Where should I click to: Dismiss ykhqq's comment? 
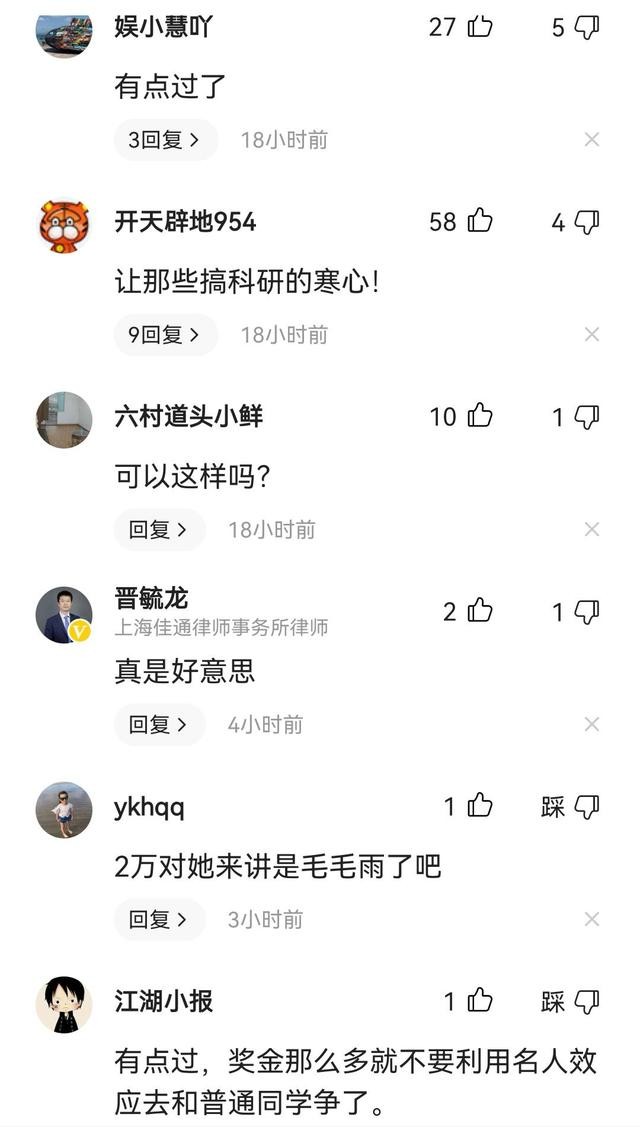pyautogui.click(x=592, y=919)
